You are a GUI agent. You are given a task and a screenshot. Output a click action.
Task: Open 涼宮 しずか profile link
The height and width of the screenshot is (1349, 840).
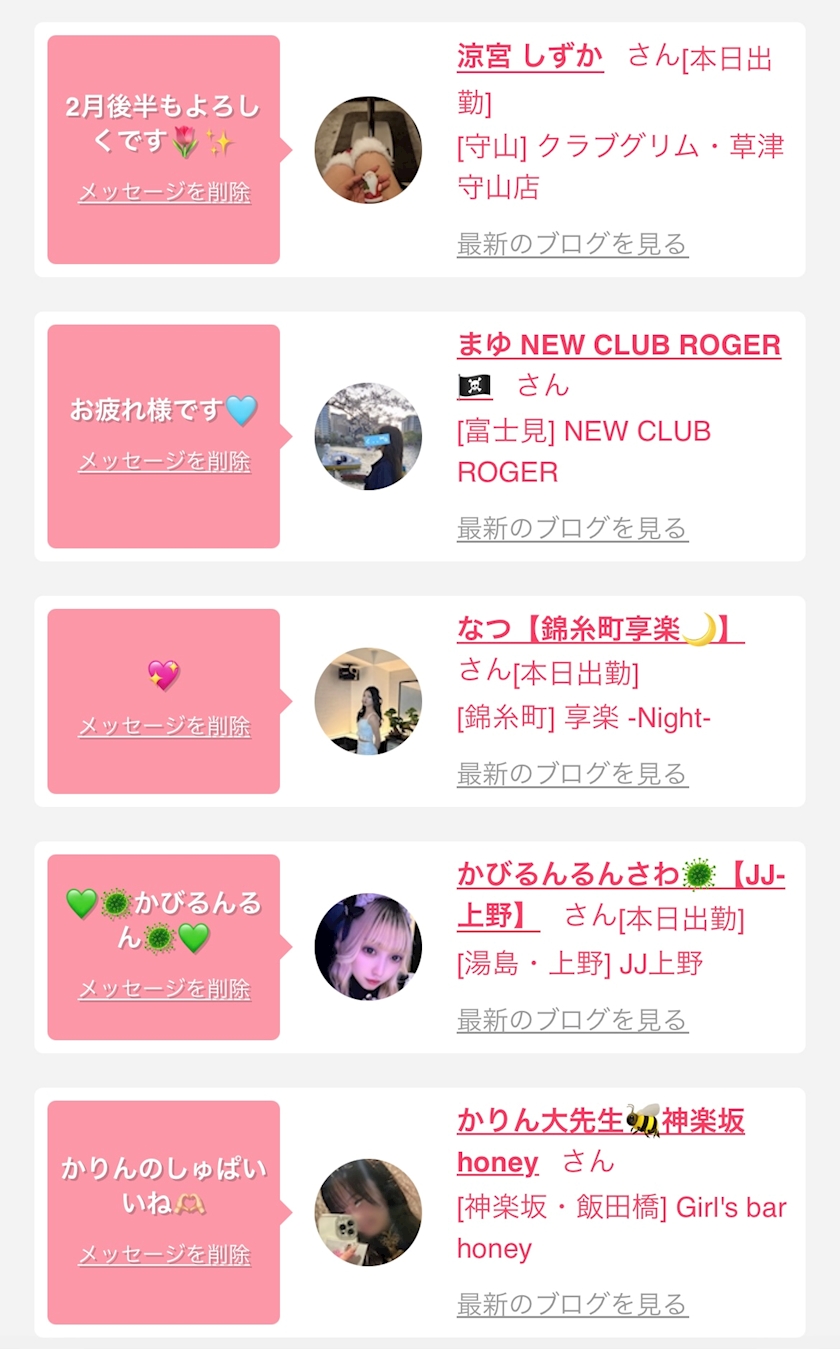tap(530, 56)
